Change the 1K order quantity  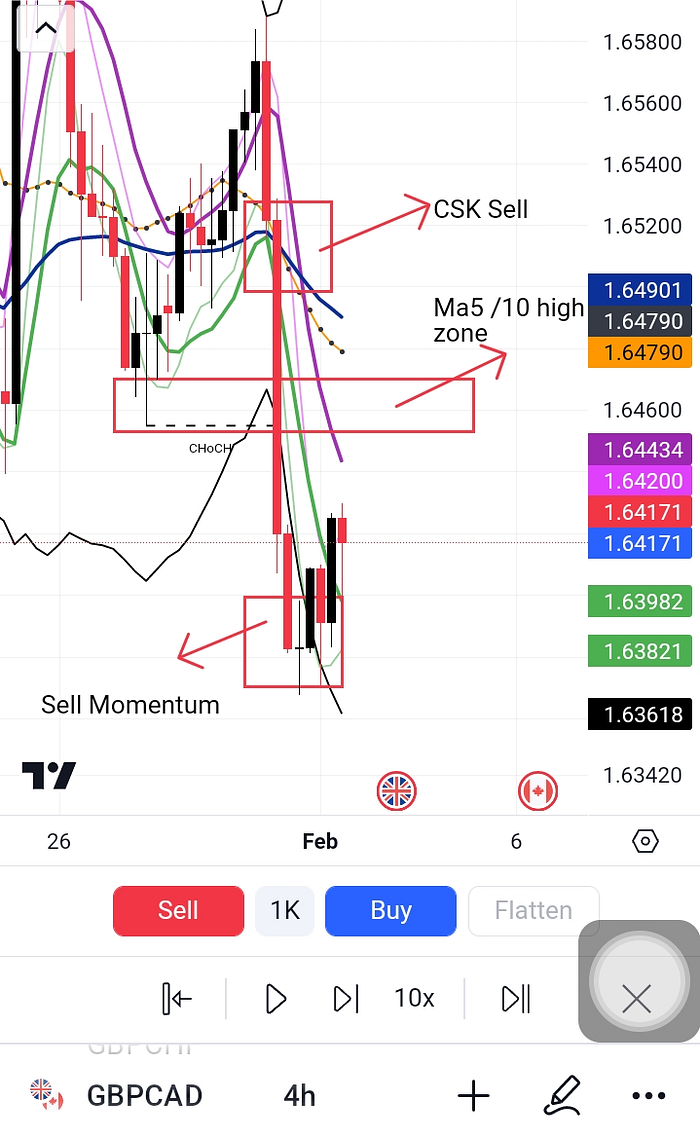(285, 911)
